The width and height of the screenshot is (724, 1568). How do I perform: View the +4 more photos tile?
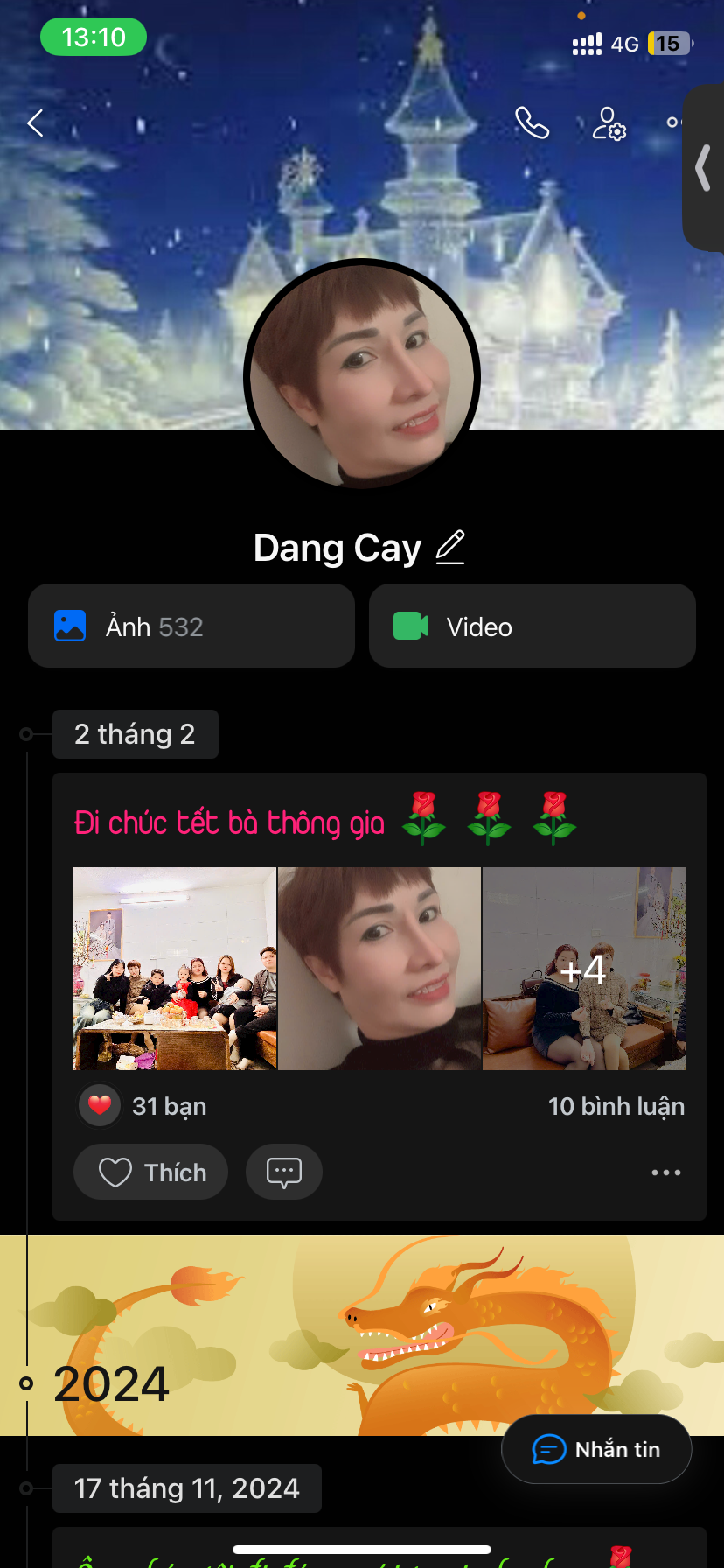[x=584, y=969]
